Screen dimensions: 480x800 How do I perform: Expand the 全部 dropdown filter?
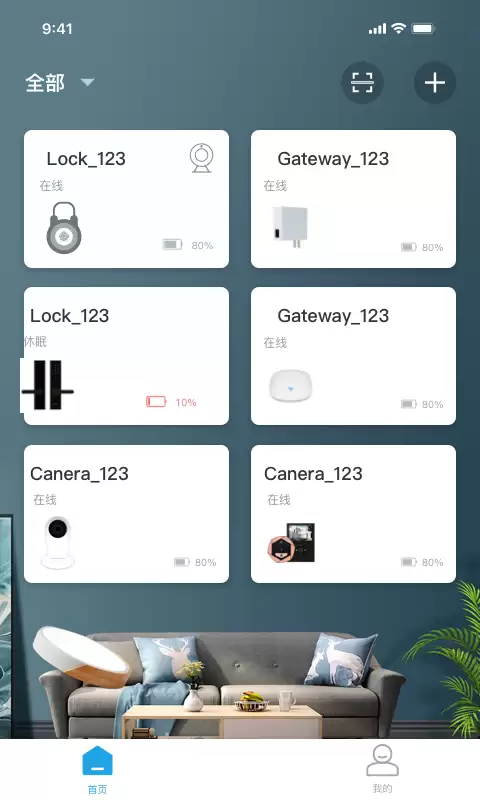point(60,83)
